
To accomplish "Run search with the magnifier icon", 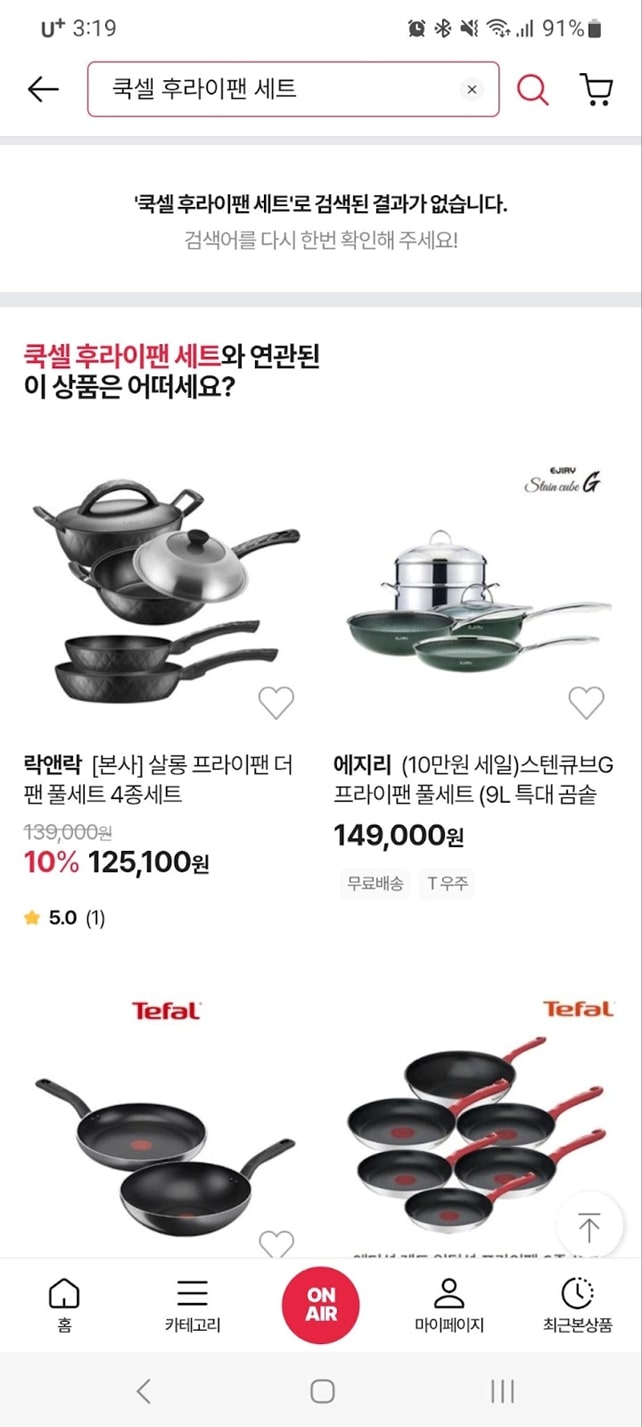I will [532, 90].
